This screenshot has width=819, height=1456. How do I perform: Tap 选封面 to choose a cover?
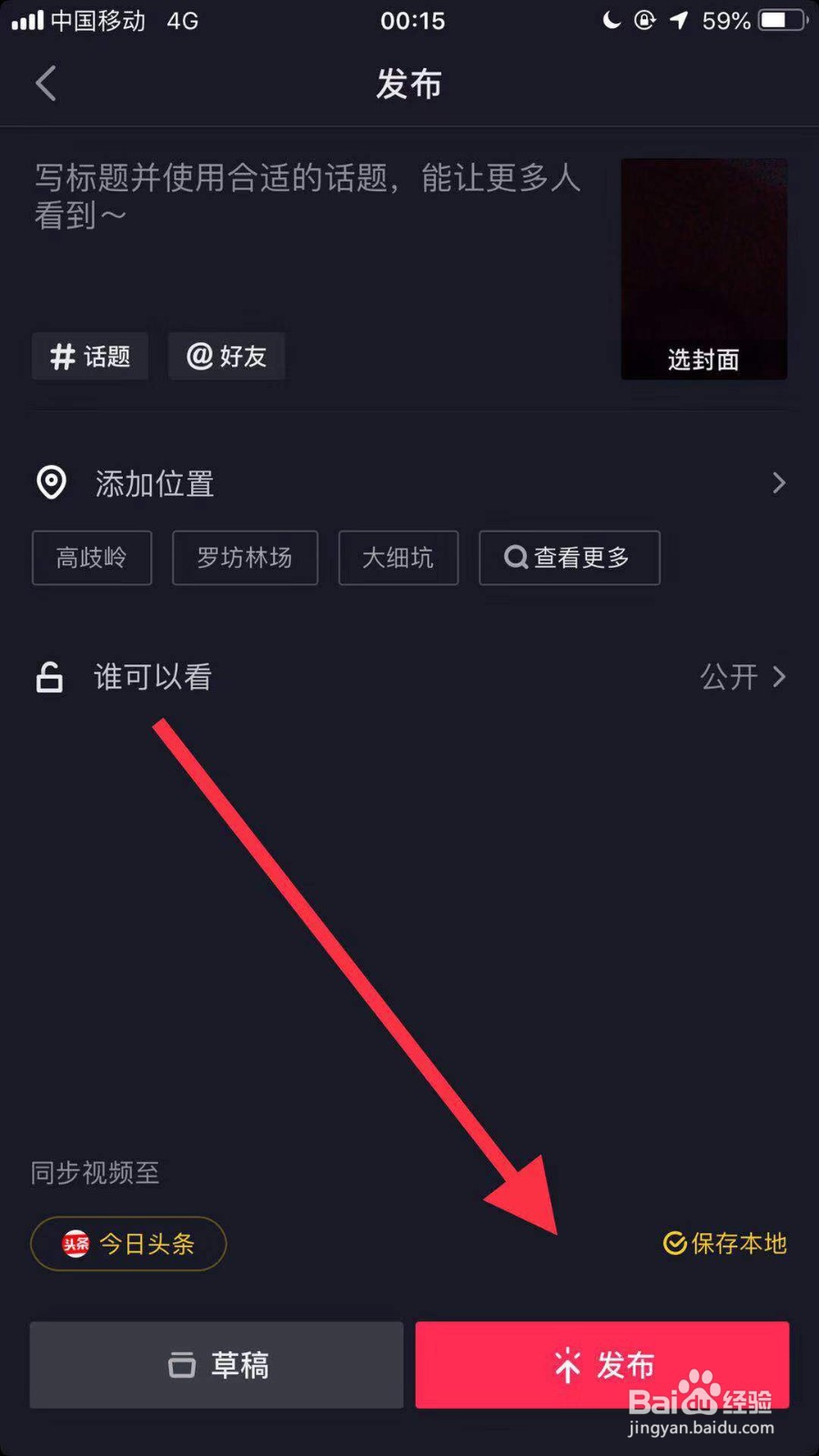pos(703,359)
